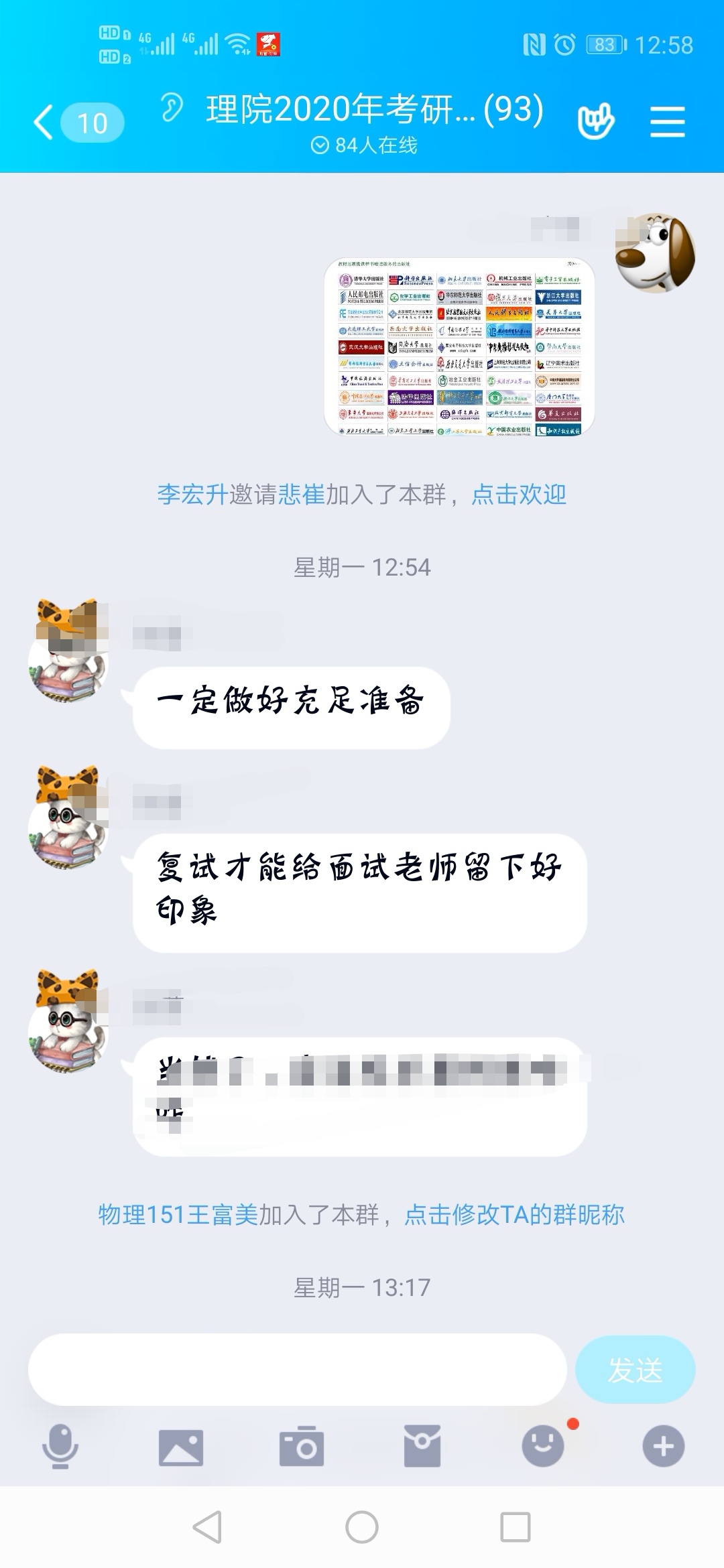The image size is (724, 1568).
Task: Tap 点击修改TA的群昵称 link
Action: [x=514, y=1214]
